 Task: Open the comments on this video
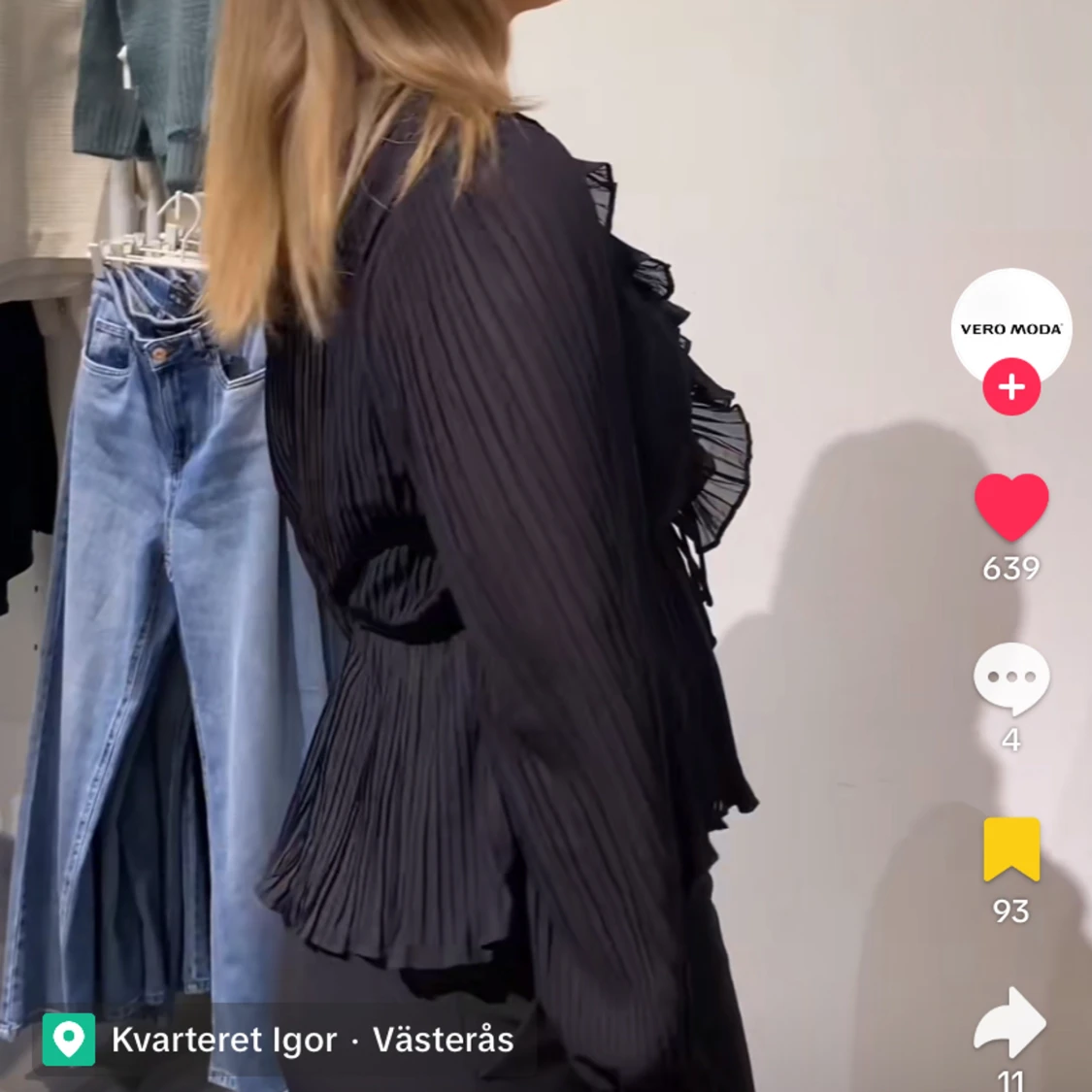1011,678
